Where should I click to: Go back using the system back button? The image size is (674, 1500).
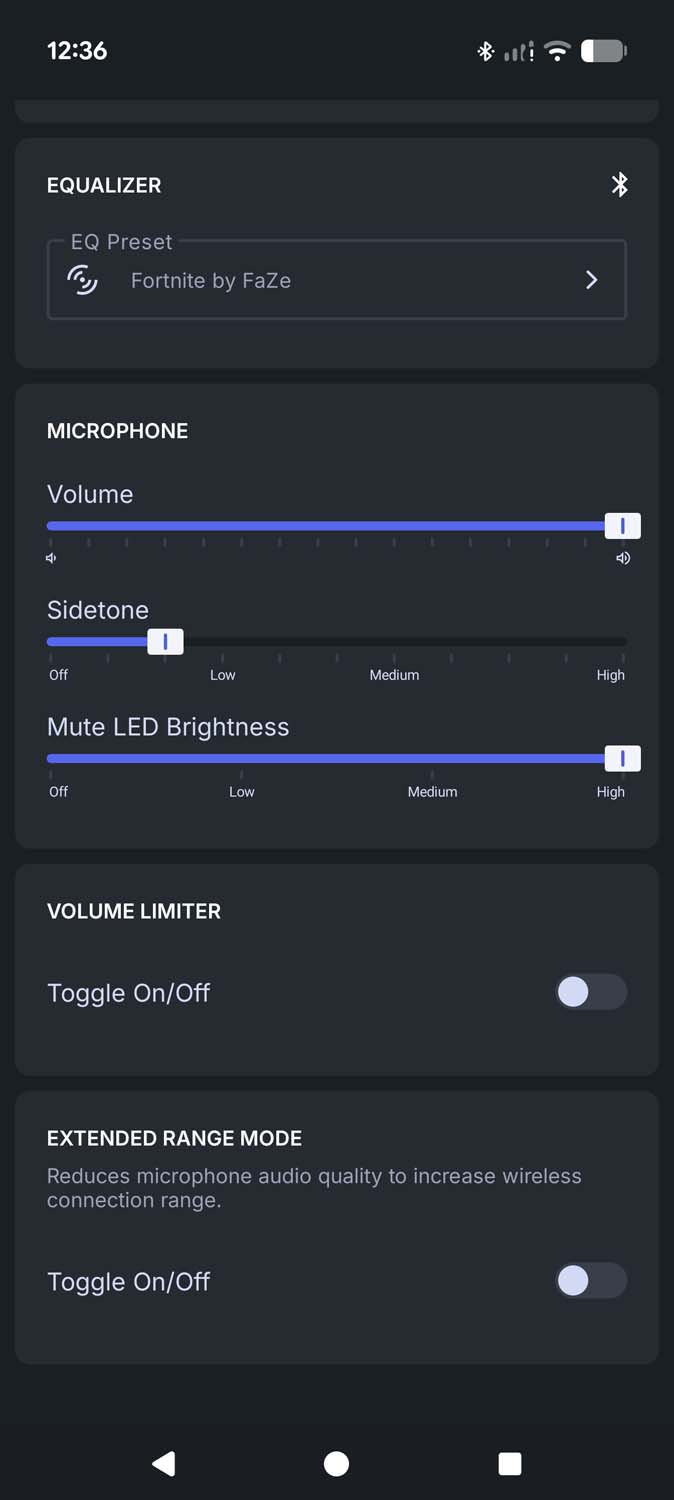tap(164, 1464)
